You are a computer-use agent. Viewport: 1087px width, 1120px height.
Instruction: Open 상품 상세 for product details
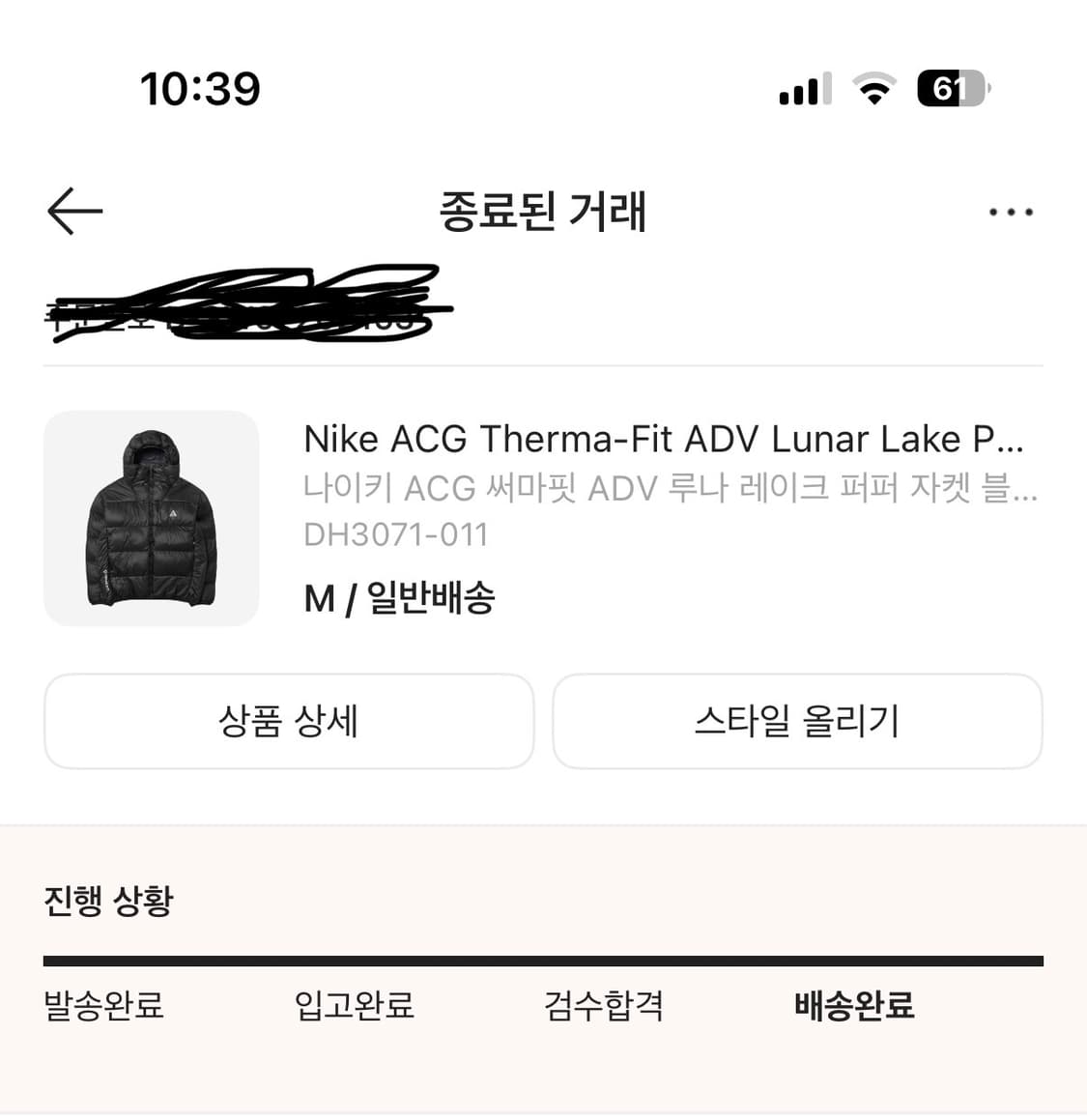(x=288, y=721)
